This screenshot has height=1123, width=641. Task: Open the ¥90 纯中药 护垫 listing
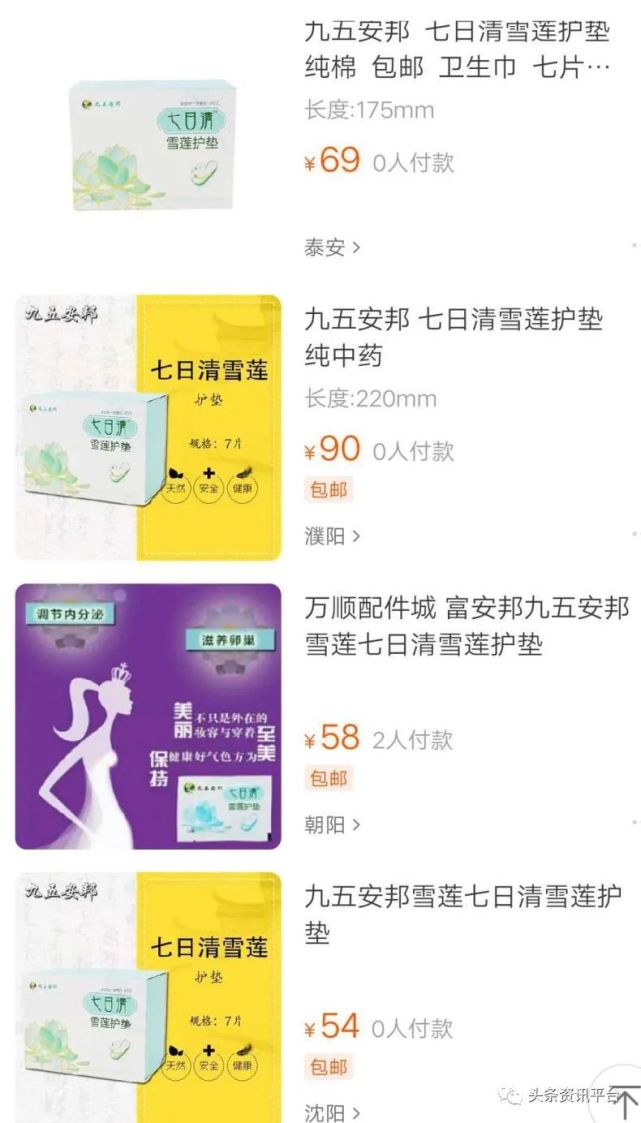454,337
